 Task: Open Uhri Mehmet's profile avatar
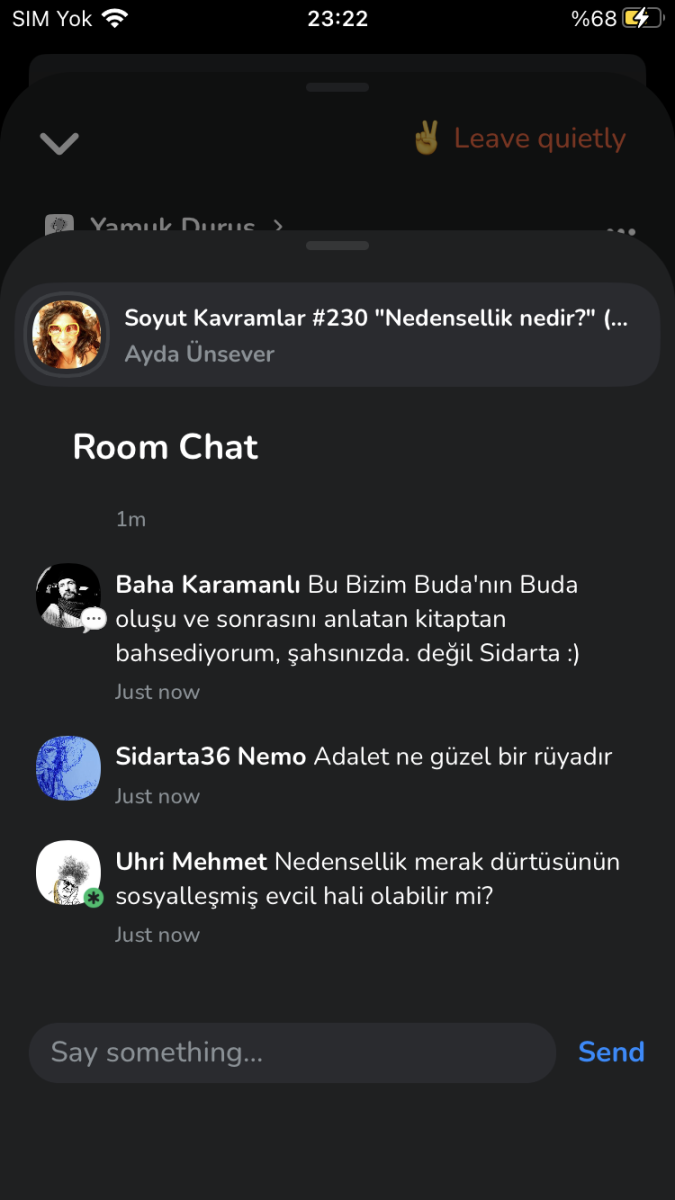[68, 873]
